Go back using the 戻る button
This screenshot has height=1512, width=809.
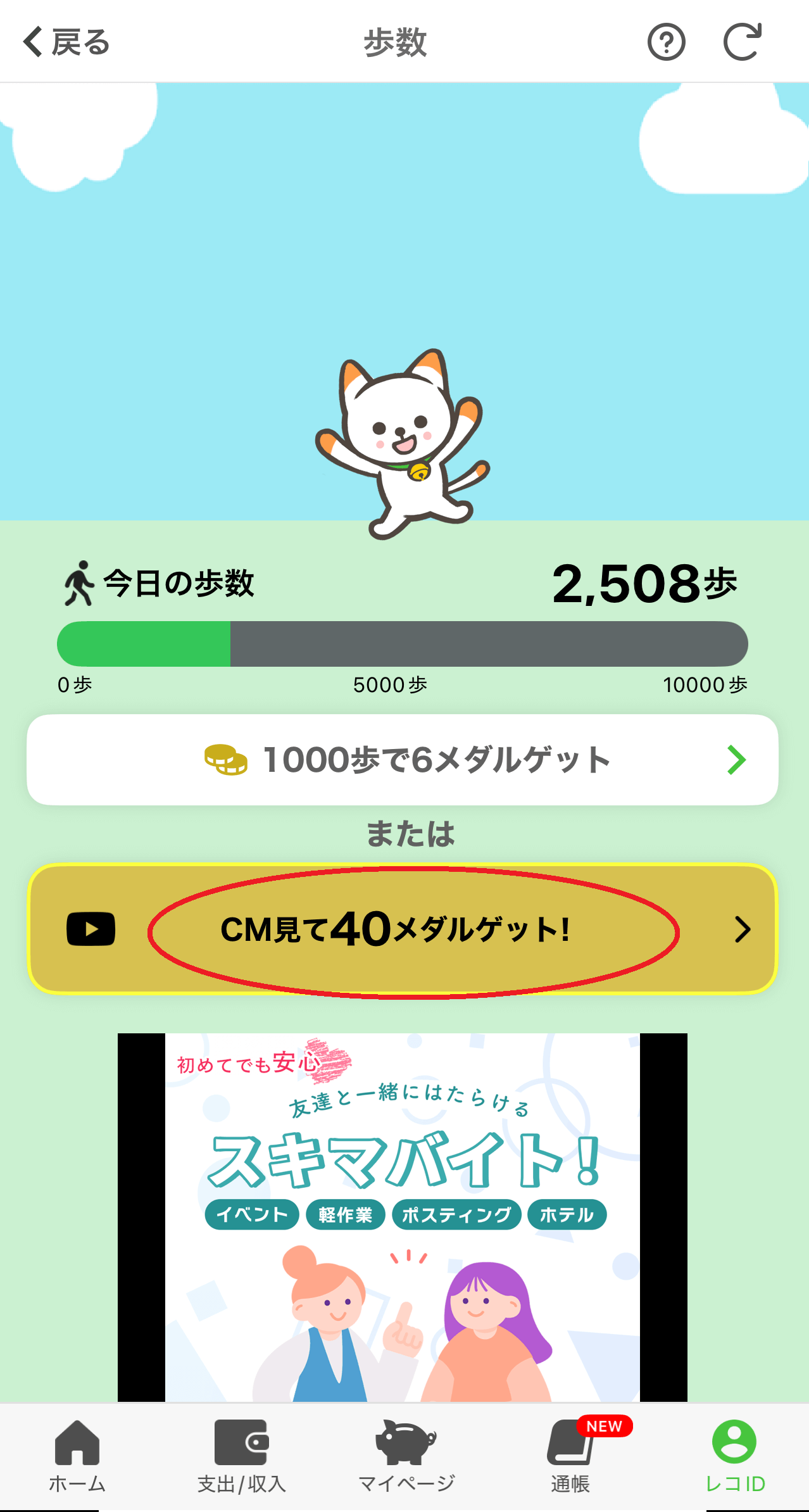coord(66,42)
